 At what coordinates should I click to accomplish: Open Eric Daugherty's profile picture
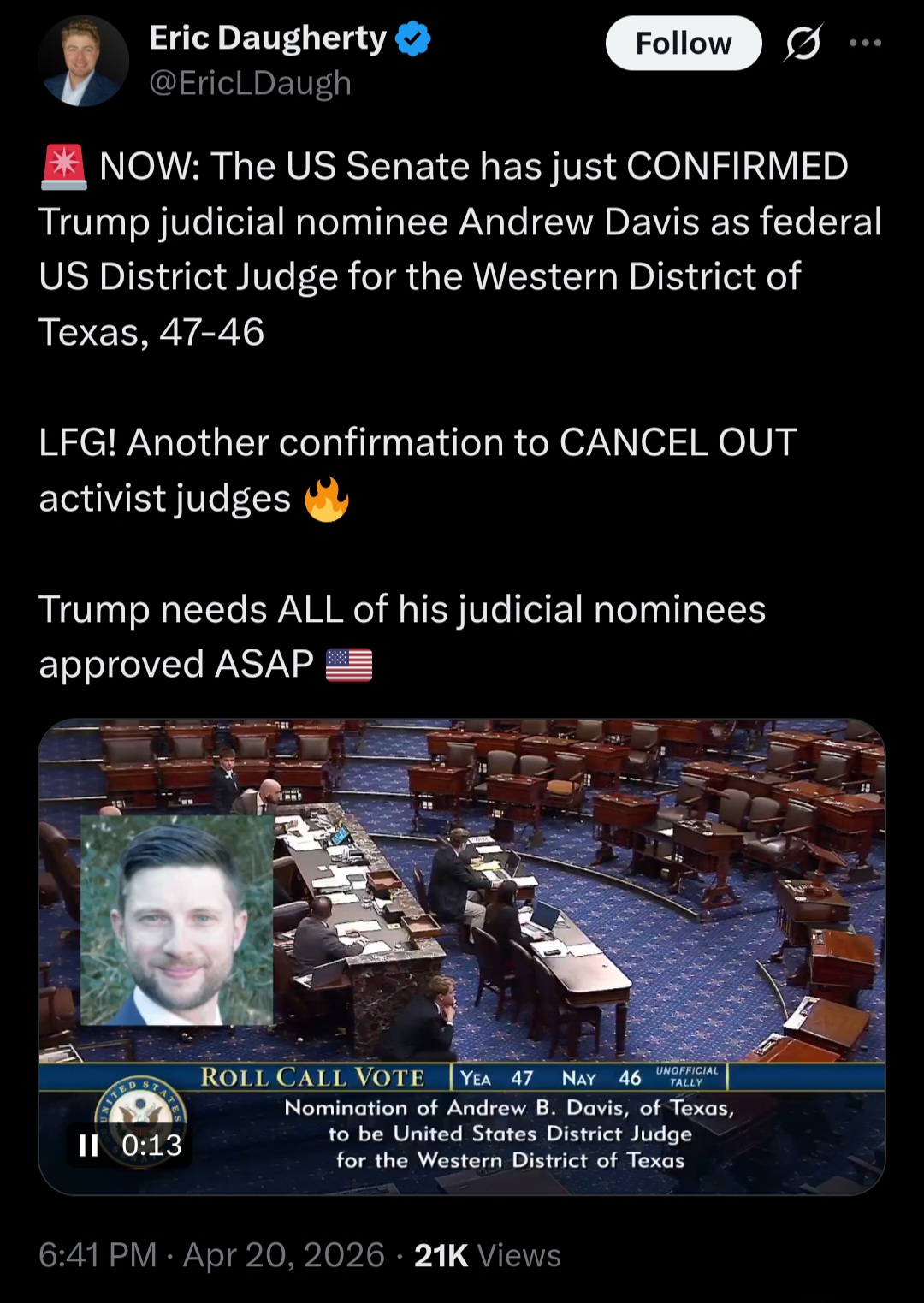83,61
